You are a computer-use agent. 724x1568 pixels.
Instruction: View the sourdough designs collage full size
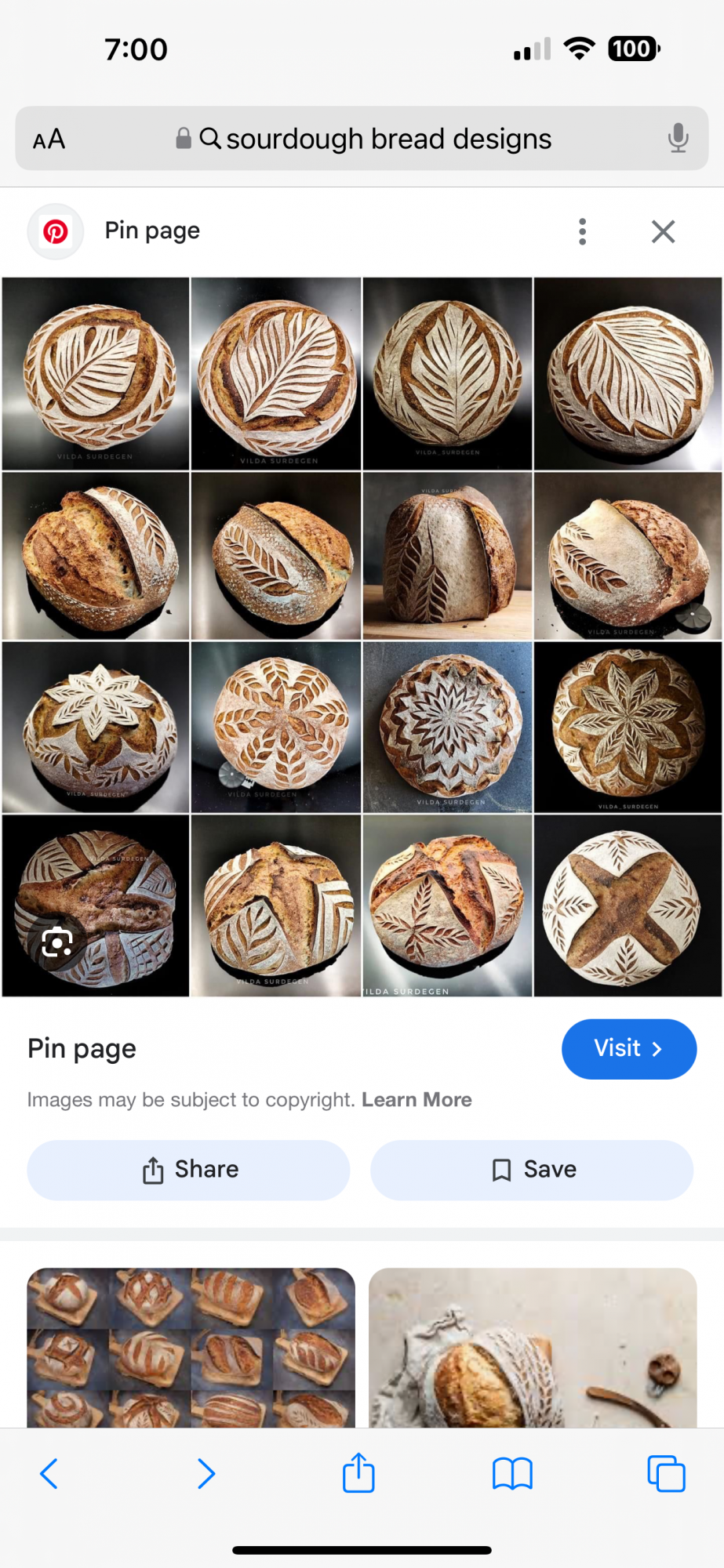click(x=362, y=637)
